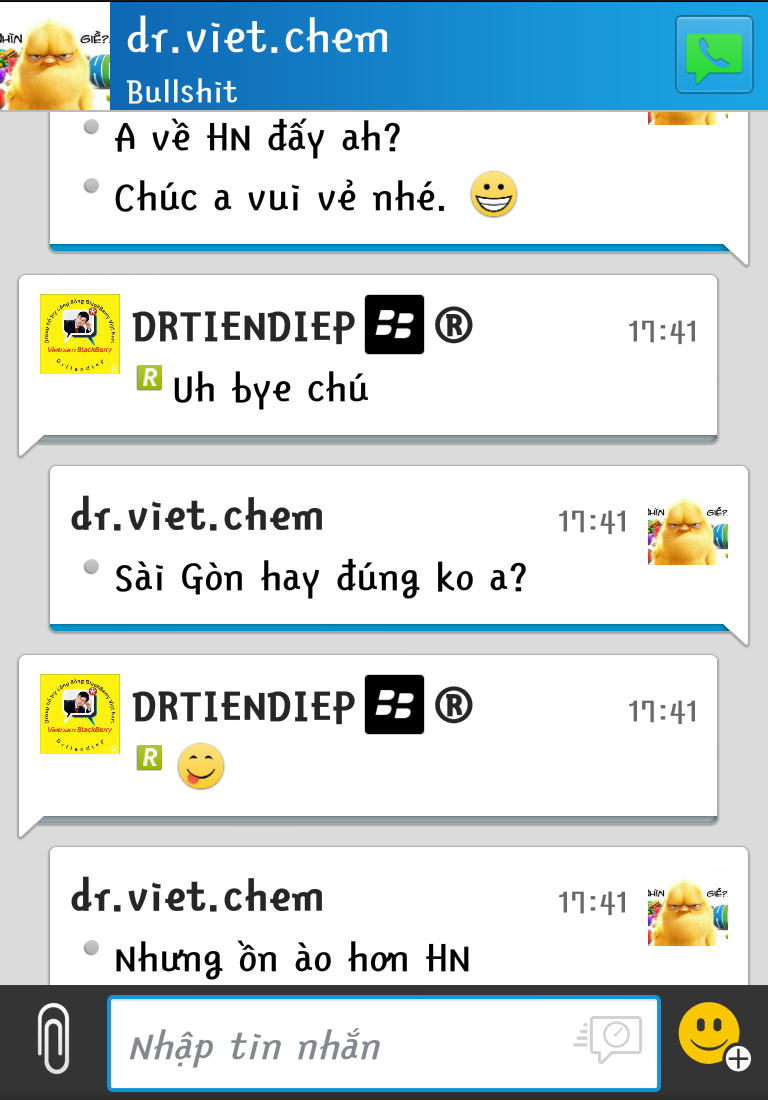768x1100 pixels.
Task: Open the emoticon picker
Action: (713, 1039)
